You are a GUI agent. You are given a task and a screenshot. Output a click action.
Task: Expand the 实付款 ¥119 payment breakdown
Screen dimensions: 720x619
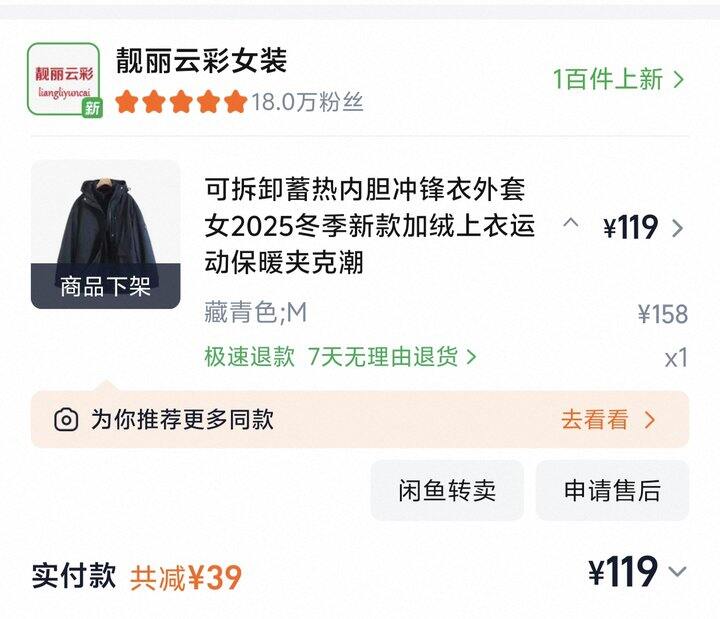tap(677, 573)
